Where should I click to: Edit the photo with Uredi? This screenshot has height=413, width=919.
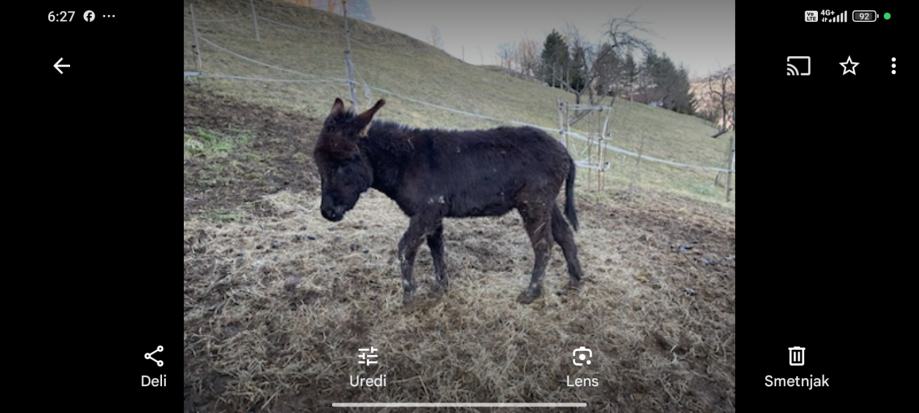pos(368,366)
